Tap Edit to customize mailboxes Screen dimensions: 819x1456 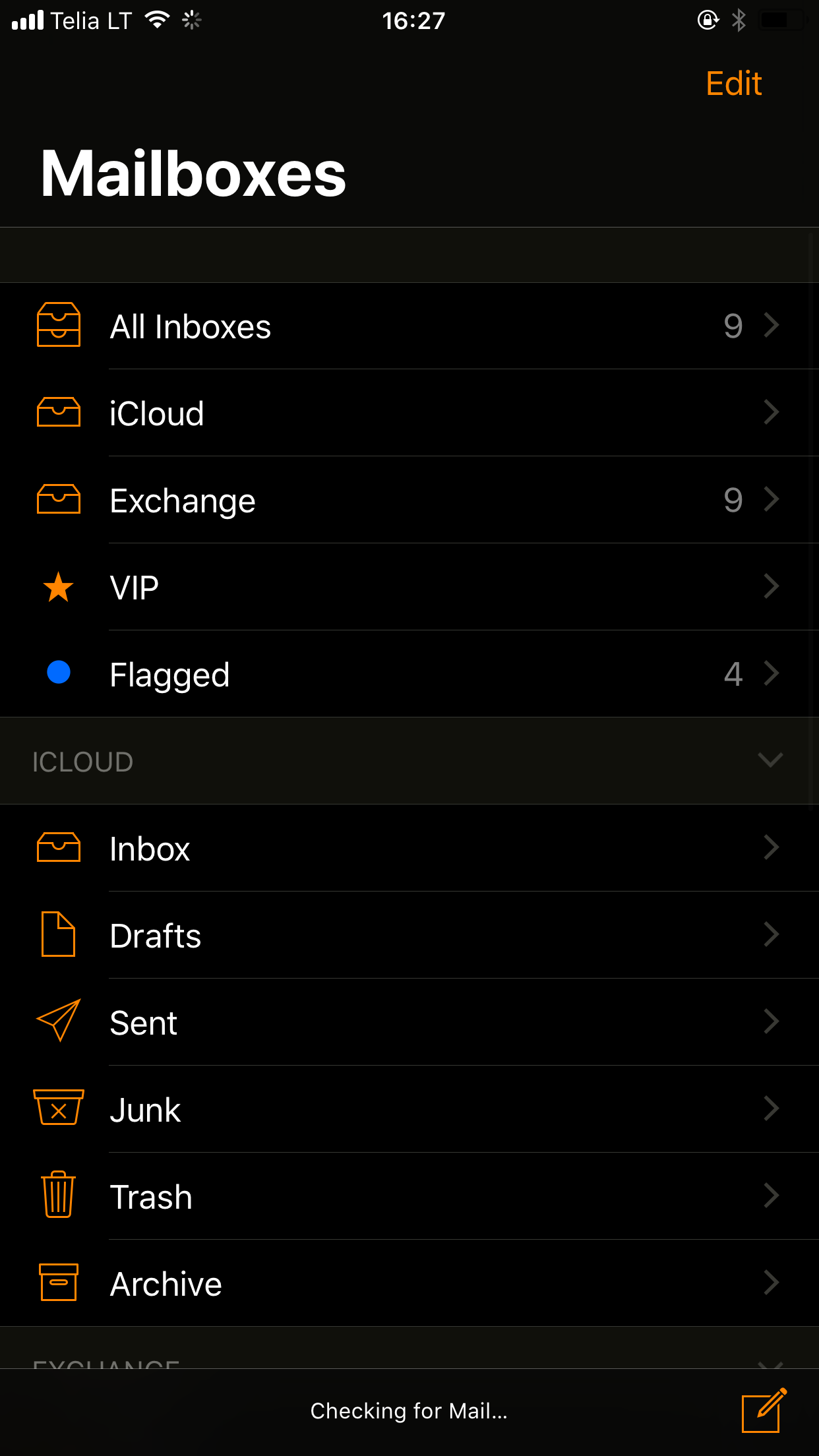pos(733,84)
